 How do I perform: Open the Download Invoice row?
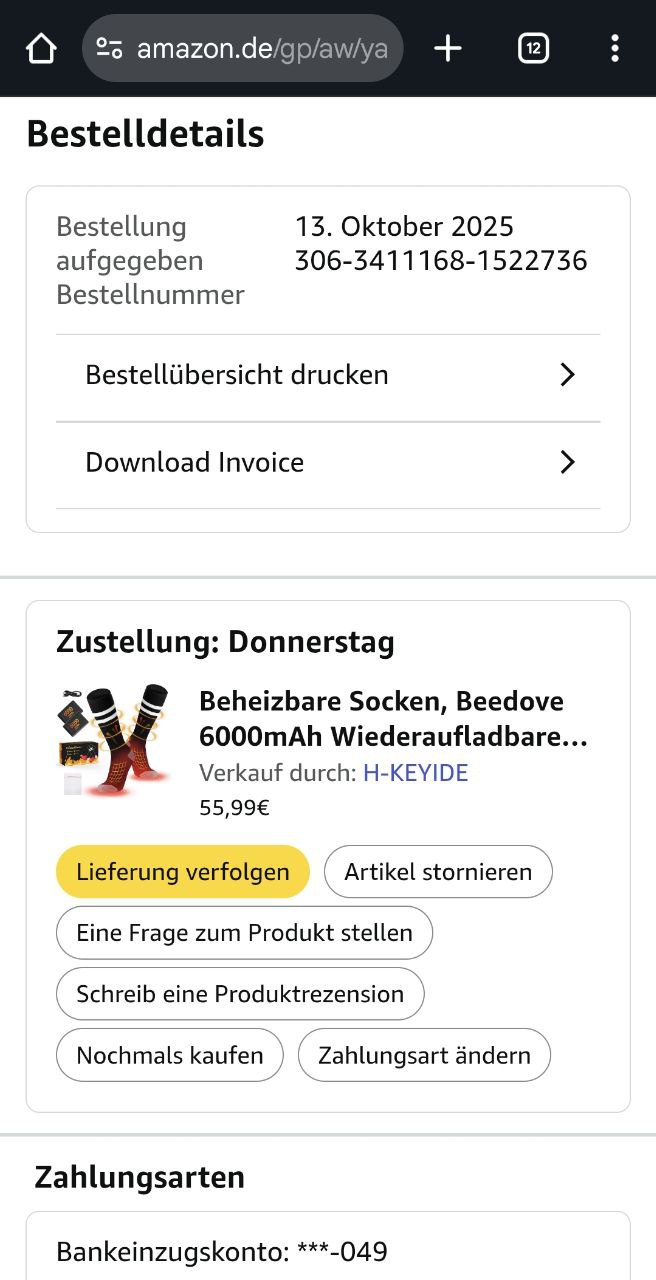pos(328,463)
